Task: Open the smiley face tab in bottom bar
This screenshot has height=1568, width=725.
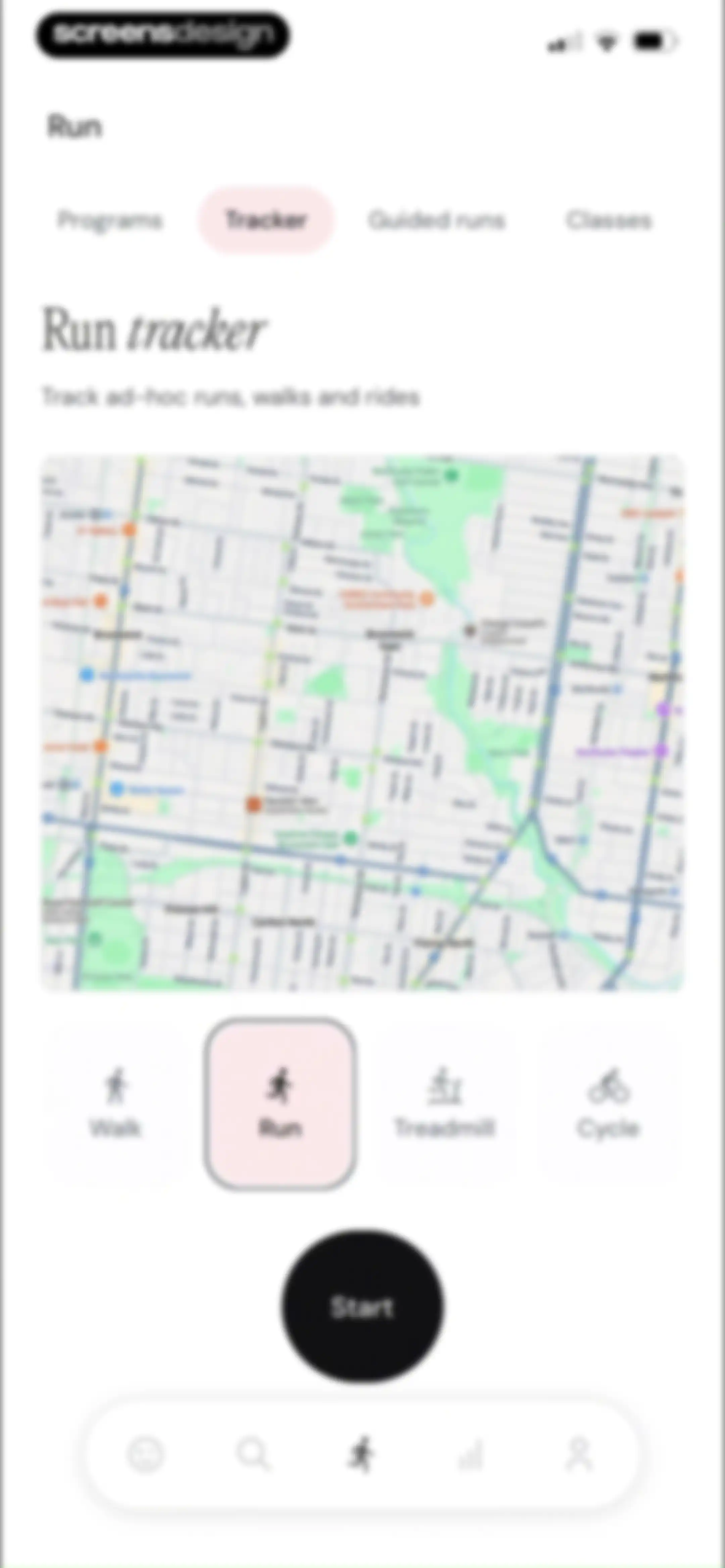Action: [x=145, y=1455]
